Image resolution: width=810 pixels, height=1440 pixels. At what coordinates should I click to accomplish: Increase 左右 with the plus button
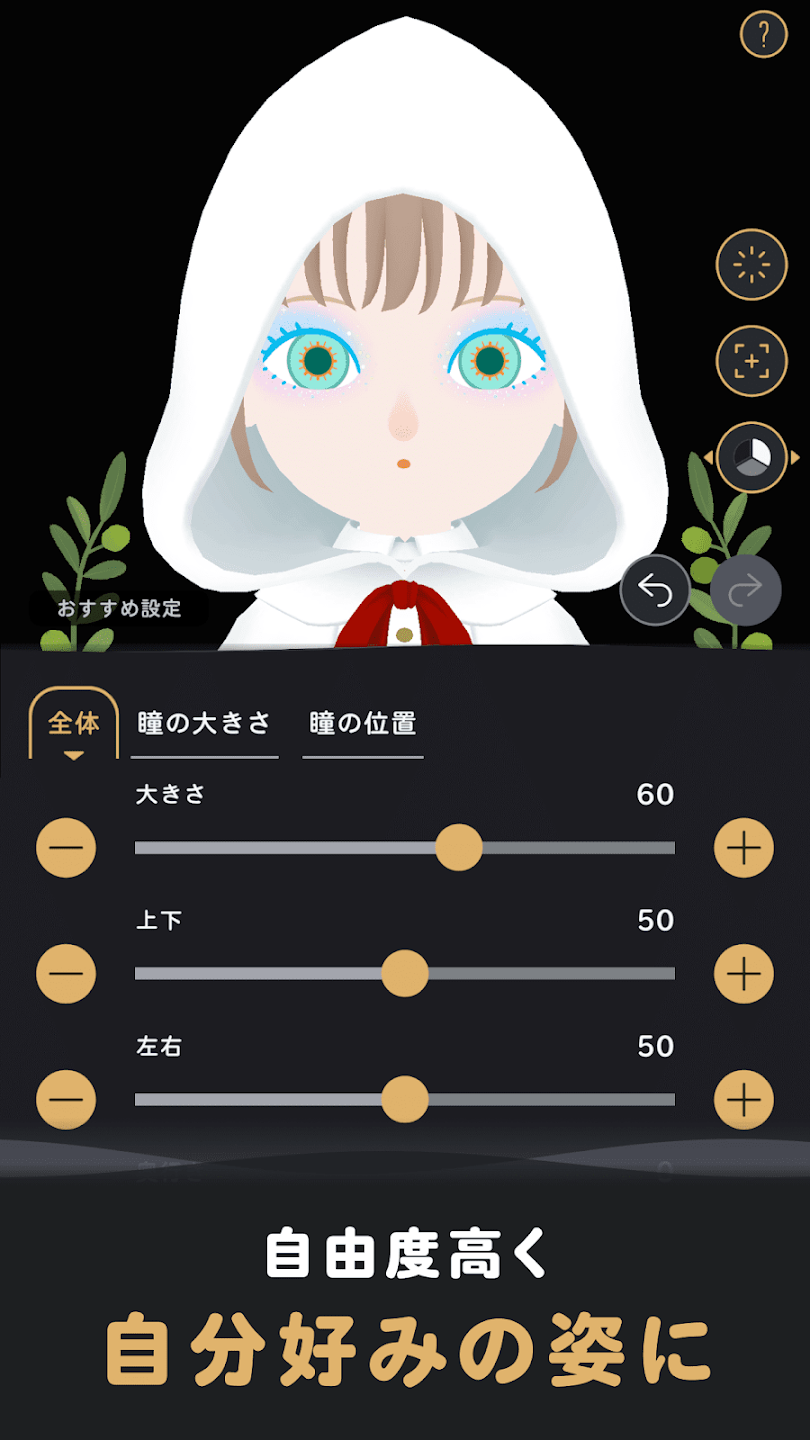coord(743,1100)
